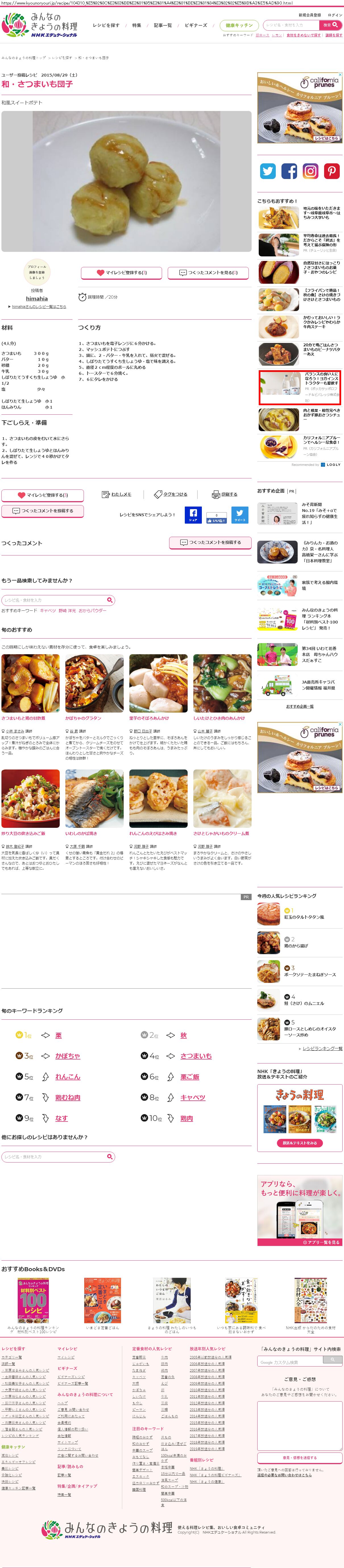Tap the ログイン link
This screenshot has height=1568, width=344.
[335, 15]
